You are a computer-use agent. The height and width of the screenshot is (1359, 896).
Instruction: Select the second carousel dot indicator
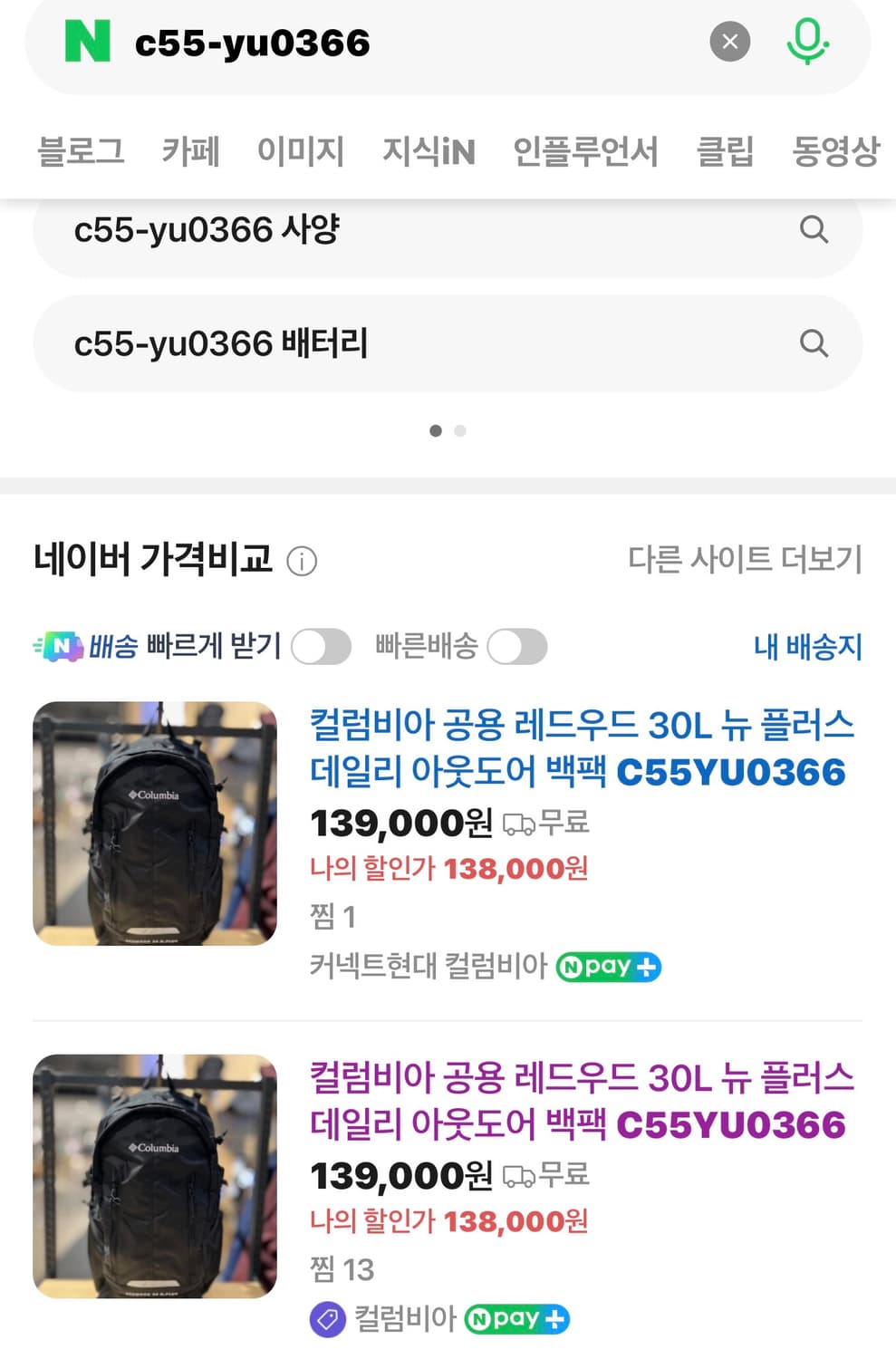coord(459,430)
